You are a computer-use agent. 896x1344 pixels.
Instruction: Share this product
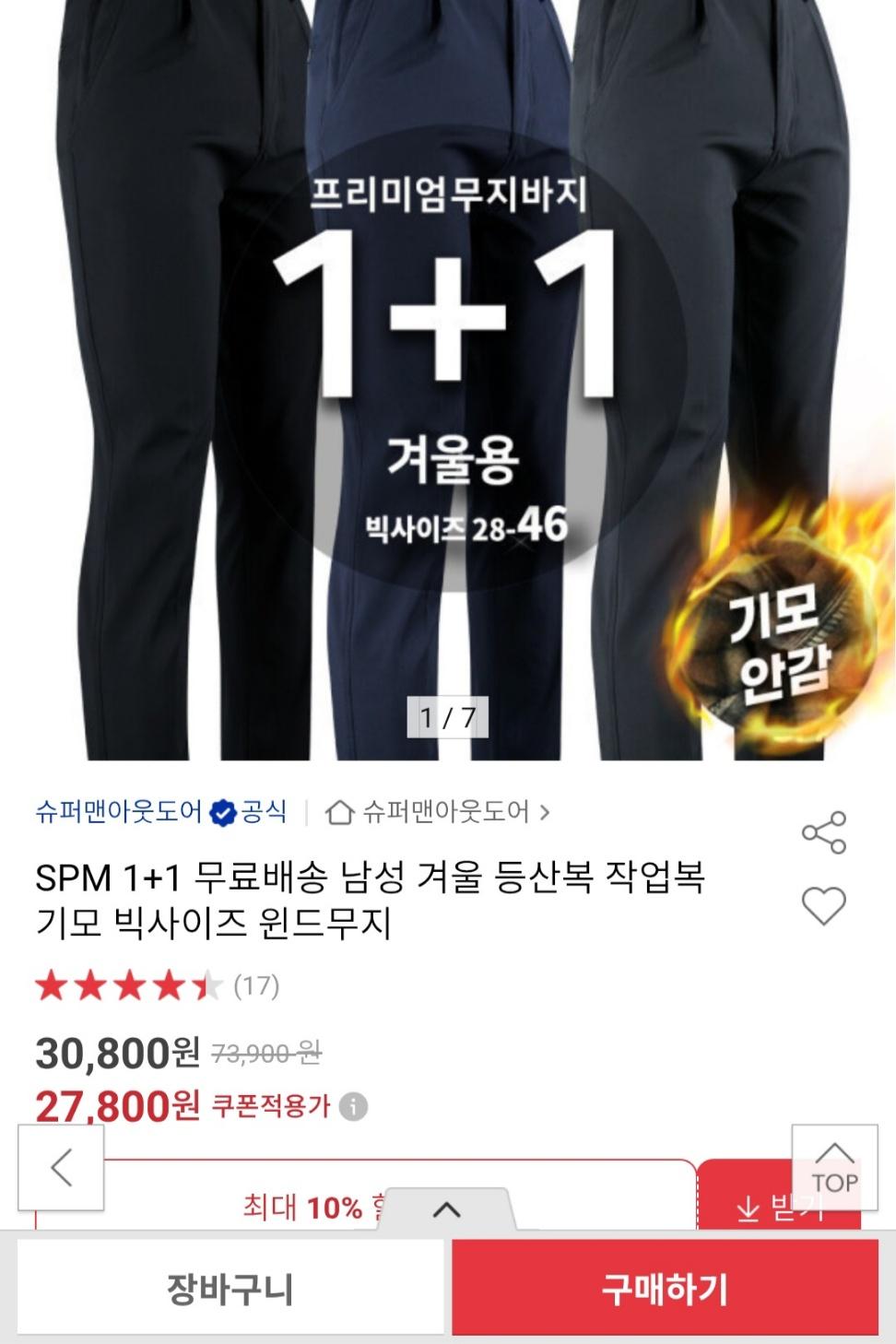pos(823,832)
